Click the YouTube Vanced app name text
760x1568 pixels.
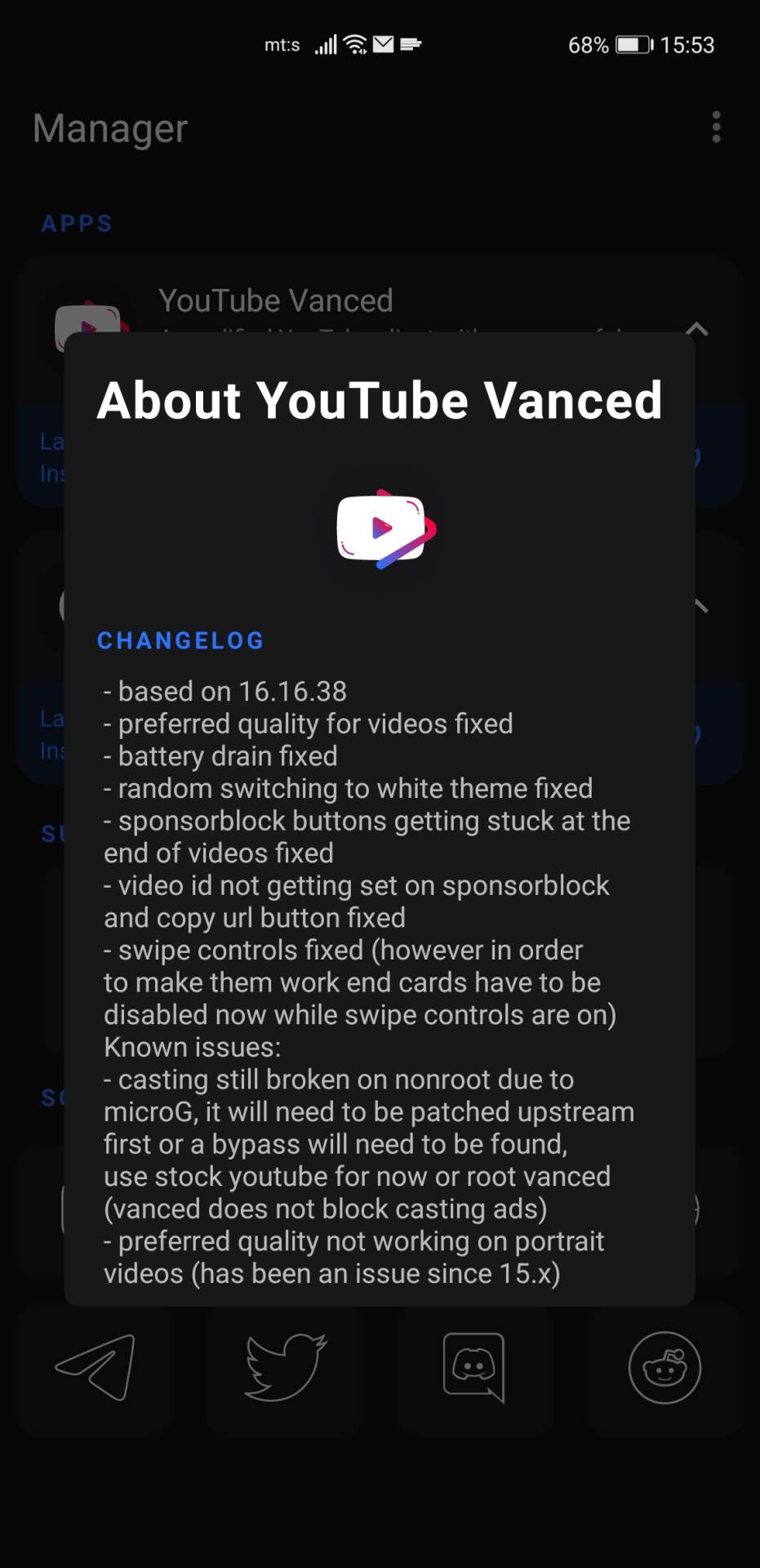[277, 300]
